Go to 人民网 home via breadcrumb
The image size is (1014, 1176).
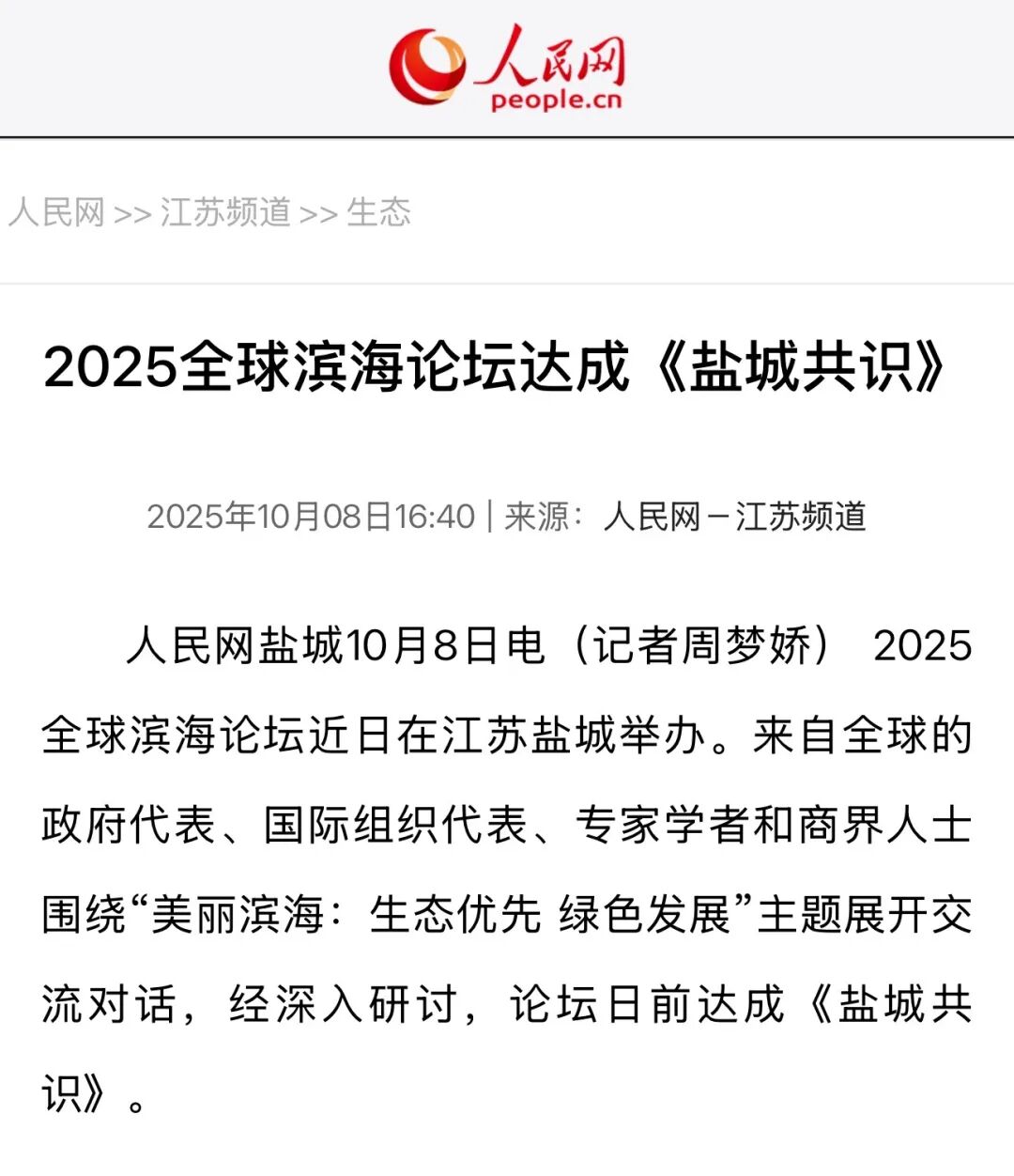56,212
